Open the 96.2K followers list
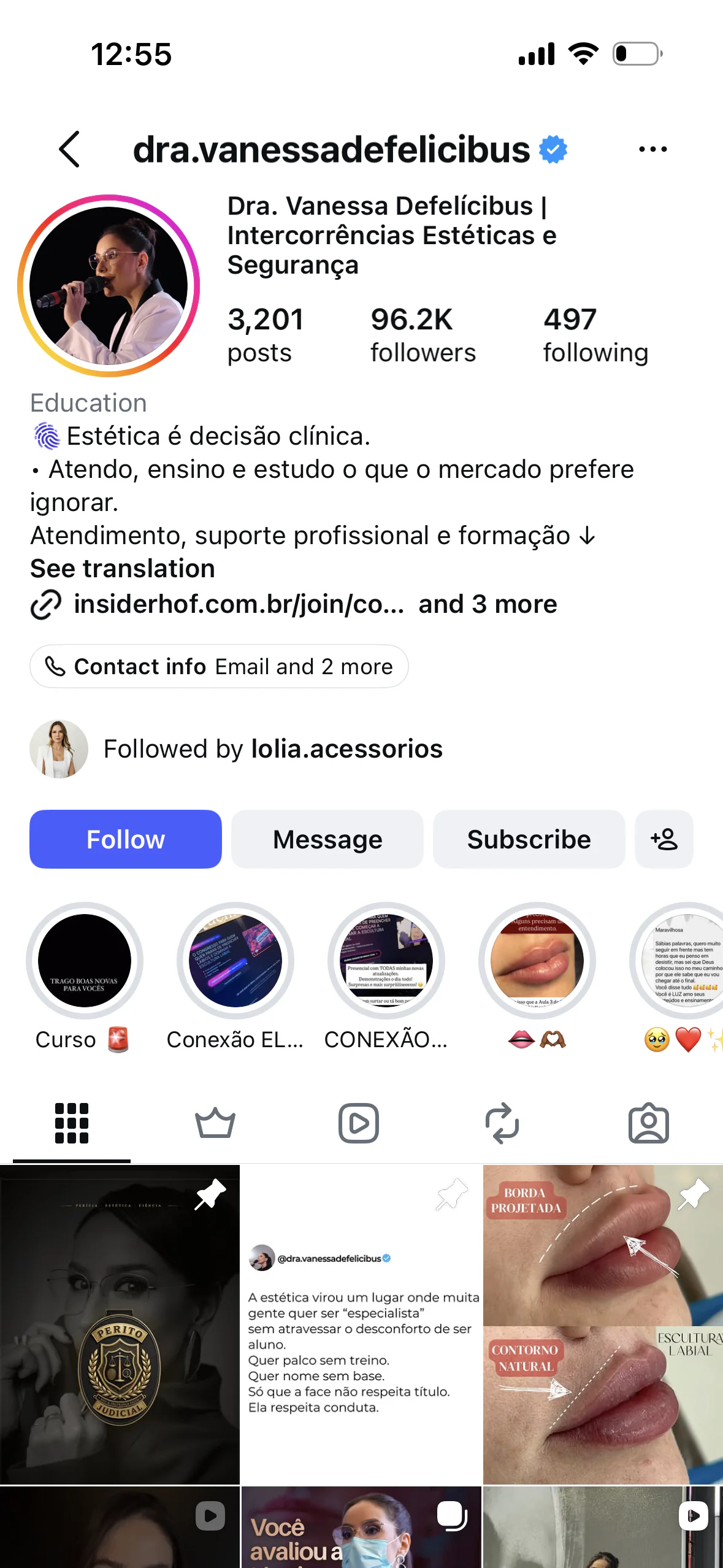Screen dimensions: 723x1568 click(x=423, y=336)
